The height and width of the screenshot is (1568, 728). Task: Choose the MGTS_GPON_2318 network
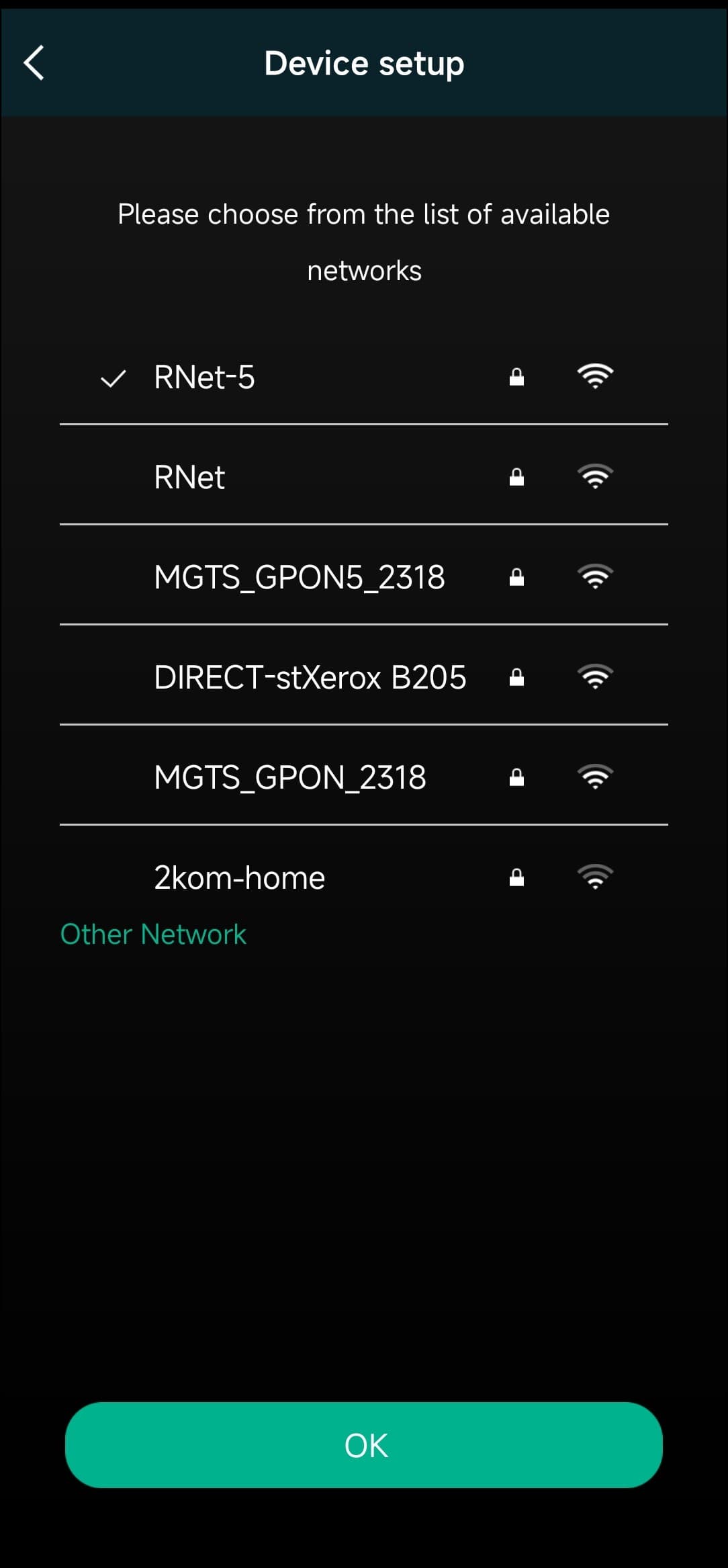click(x=290, y=777)
